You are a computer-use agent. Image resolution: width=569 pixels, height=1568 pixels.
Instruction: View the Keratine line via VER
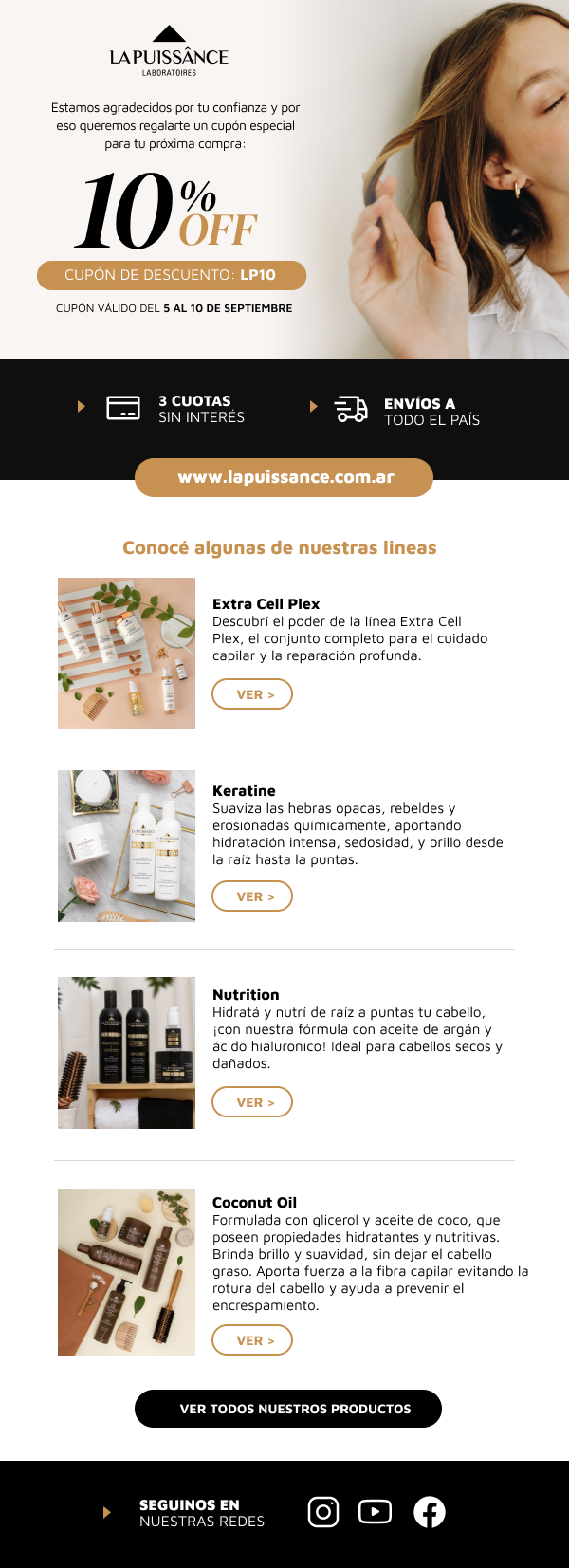[252, 896]
